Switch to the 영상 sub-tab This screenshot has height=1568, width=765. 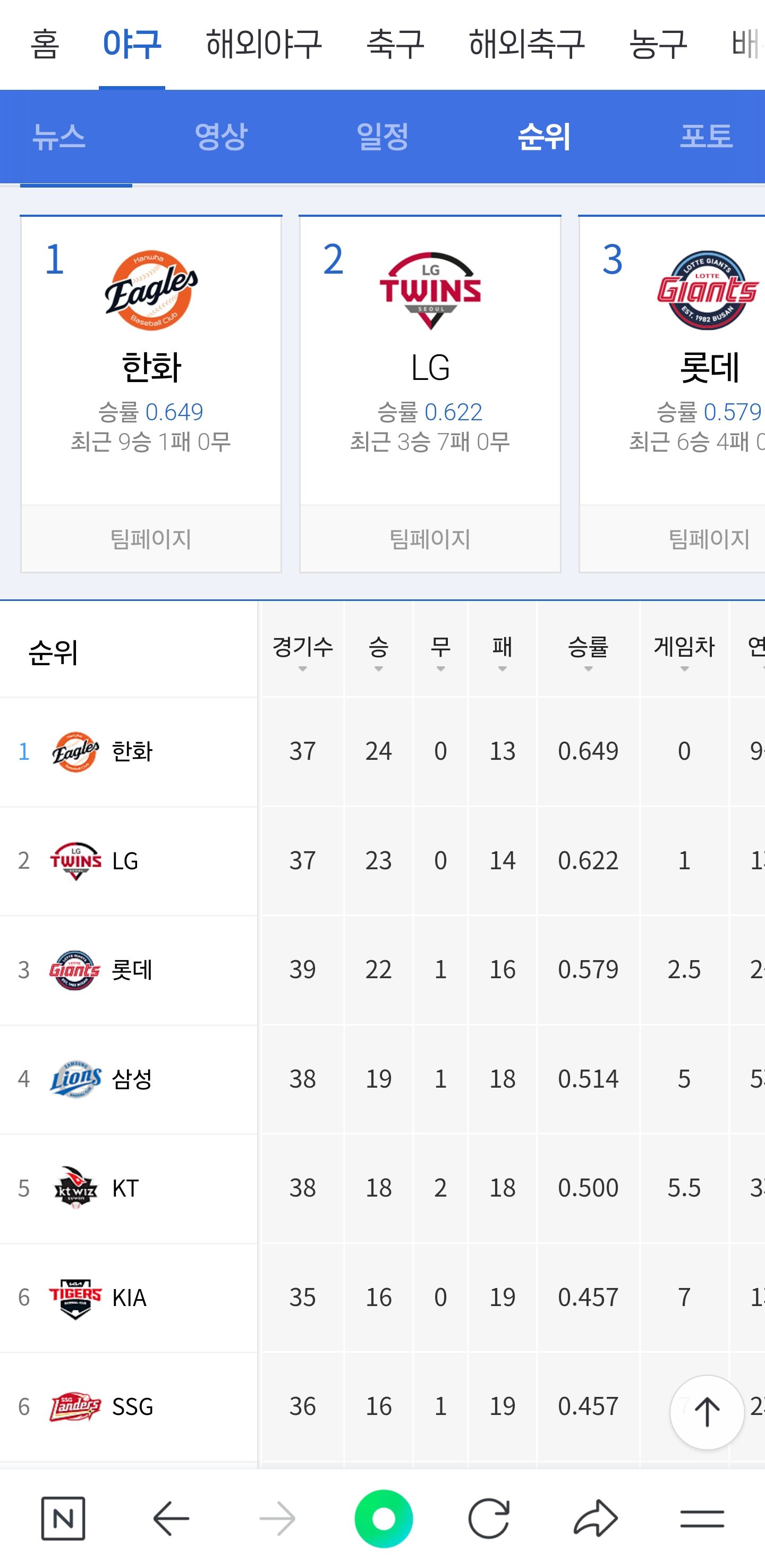click(x=220, y=137)
